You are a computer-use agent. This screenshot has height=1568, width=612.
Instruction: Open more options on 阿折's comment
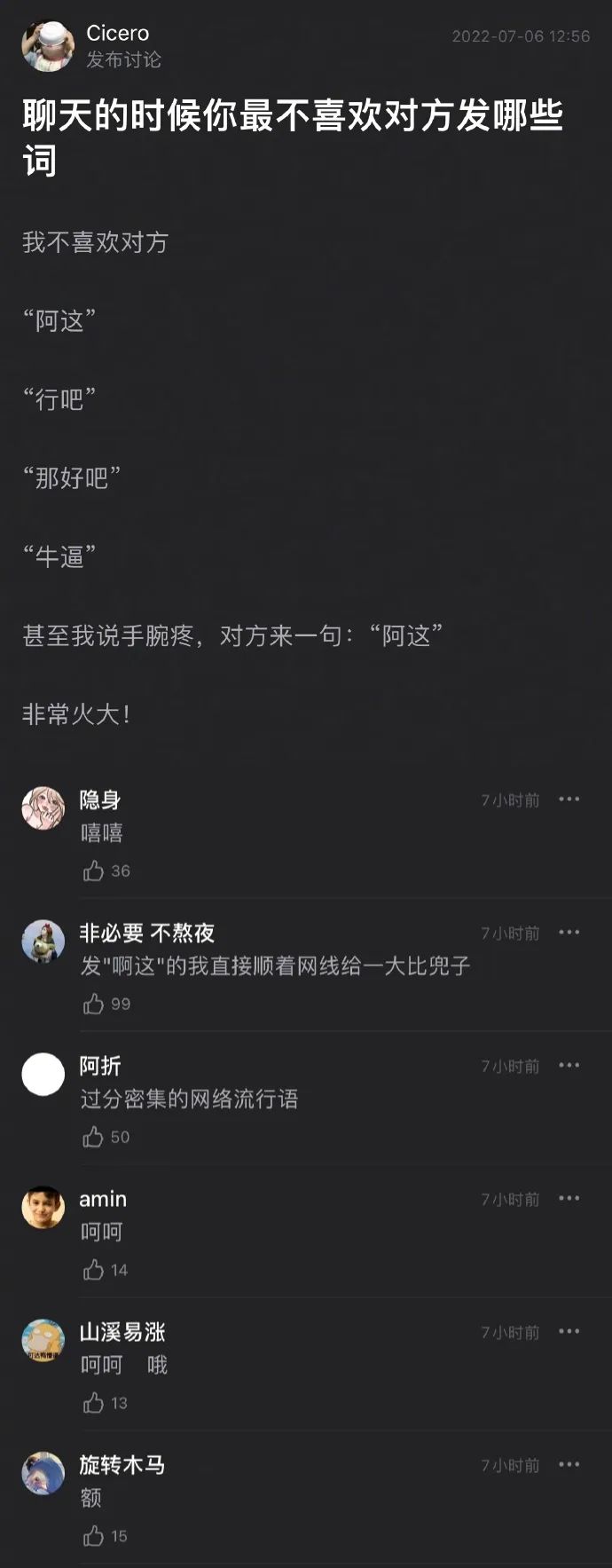(569, 1066)
